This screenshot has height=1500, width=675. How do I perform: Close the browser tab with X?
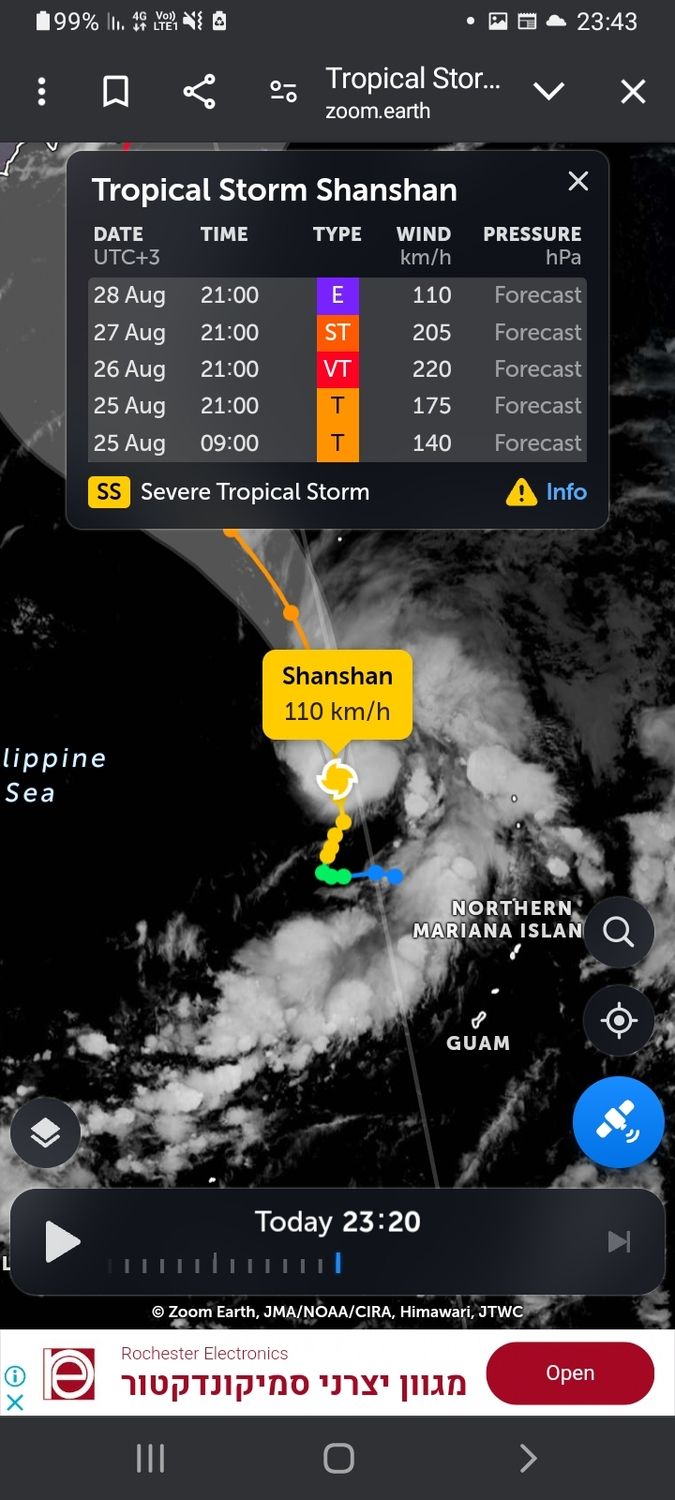(x=633, y=92)
